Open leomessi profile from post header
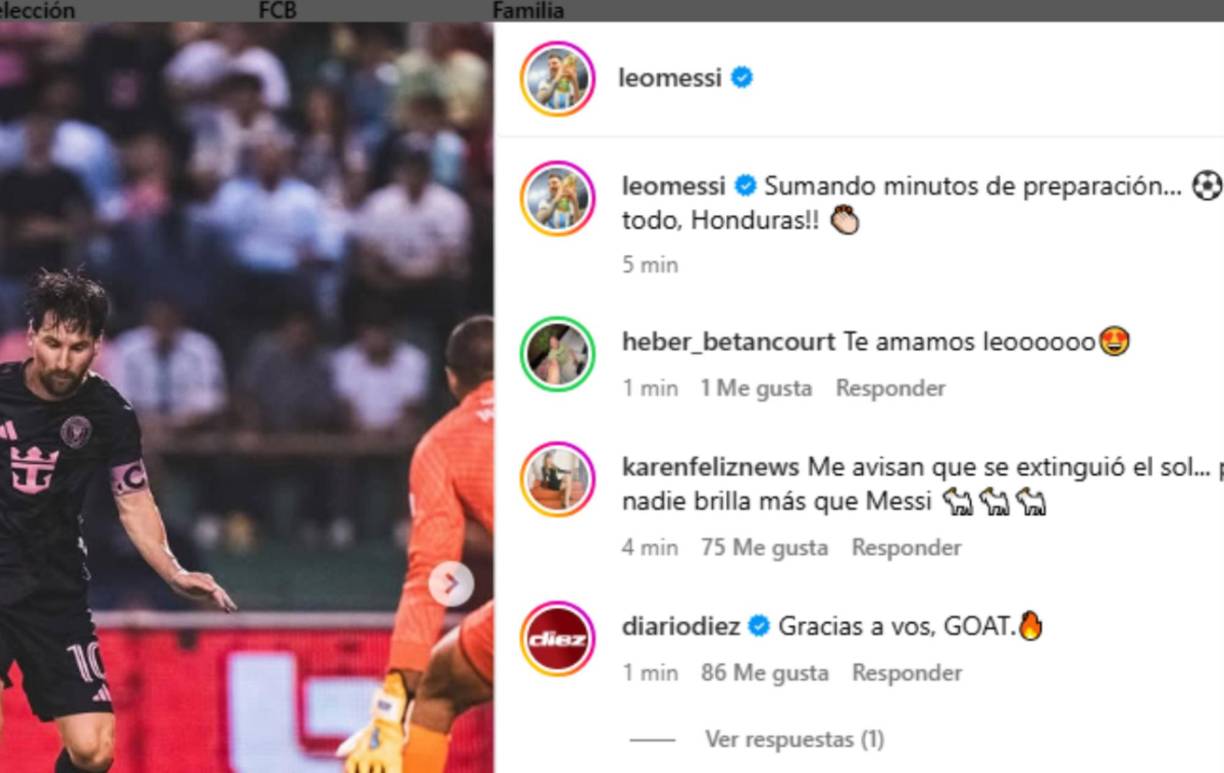 tap(669, 78)
